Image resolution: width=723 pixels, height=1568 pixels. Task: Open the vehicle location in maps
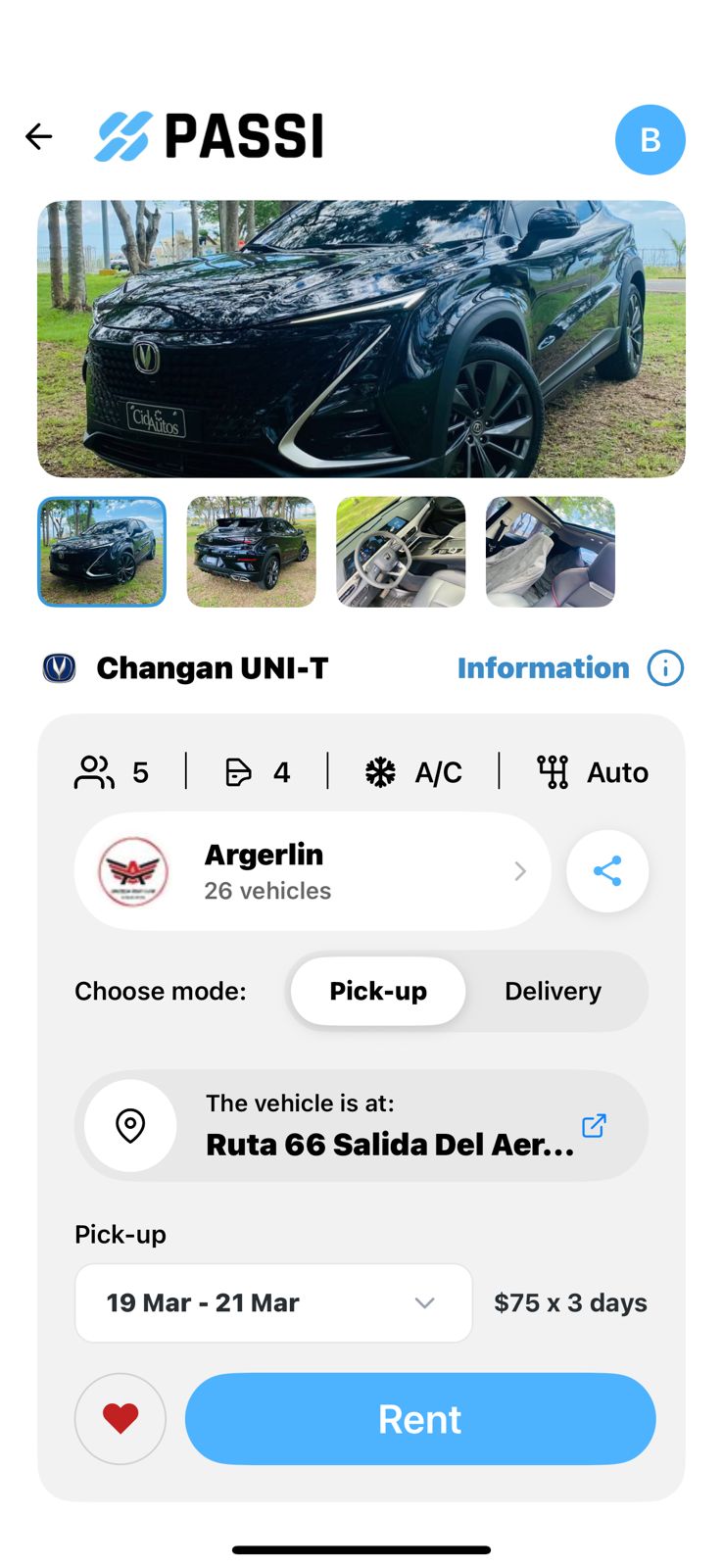coord(594,1125)
